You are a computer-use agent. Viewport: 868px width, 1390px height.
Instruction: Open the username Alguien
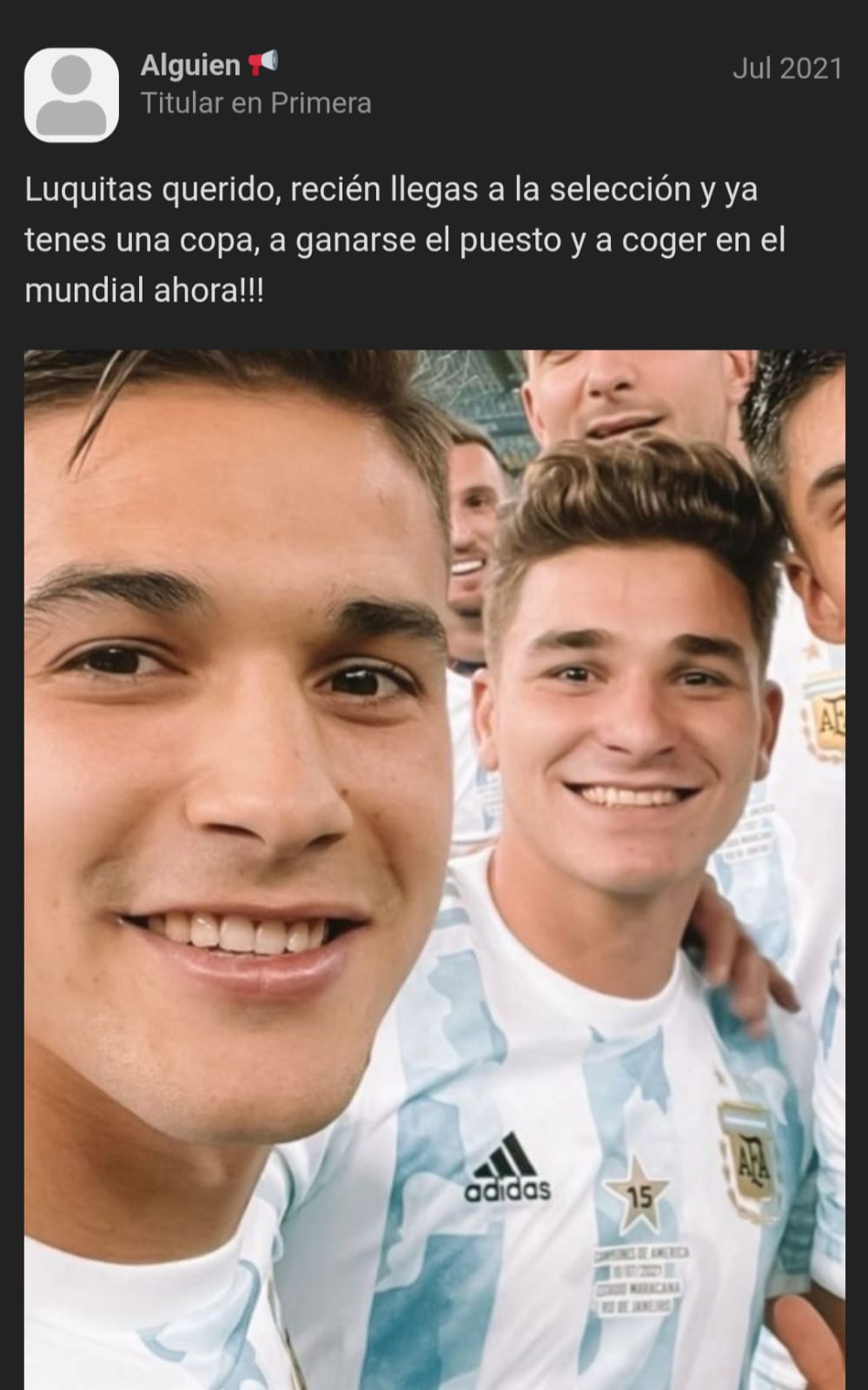pyautogui.click(x=190, y=65)
